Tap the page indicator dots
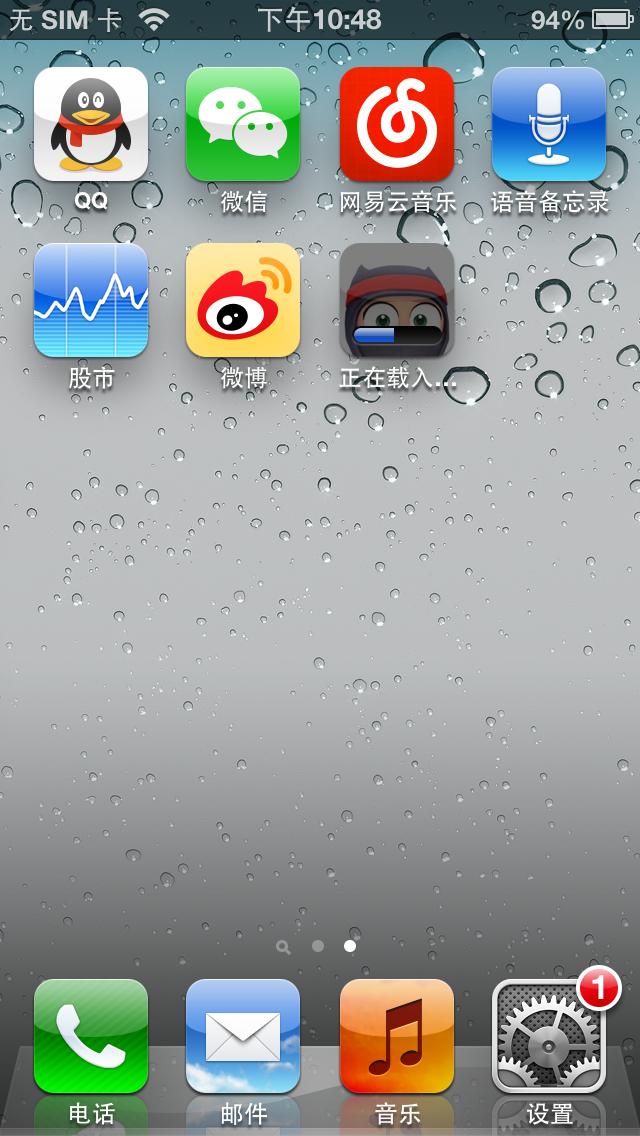Screen dimensions: 640x1136 pos(317,945)
